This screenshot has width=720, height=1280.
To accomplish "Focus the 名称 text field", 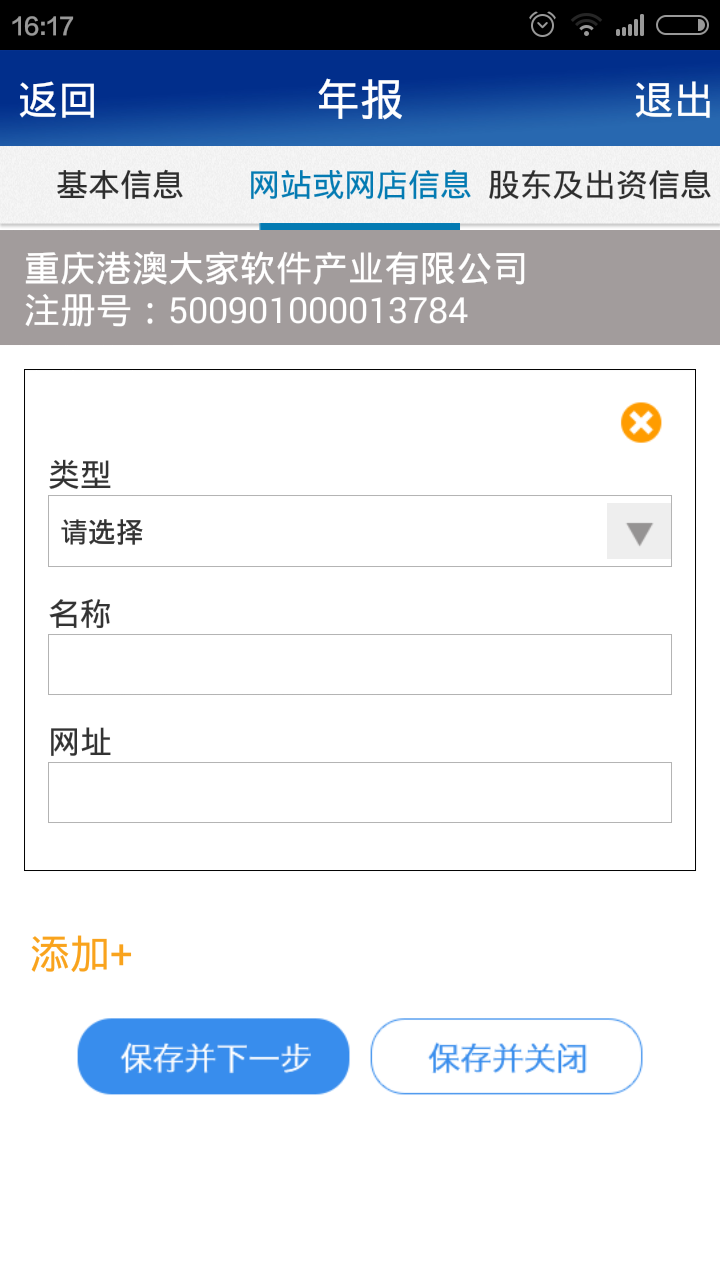I will coord(360,664).
